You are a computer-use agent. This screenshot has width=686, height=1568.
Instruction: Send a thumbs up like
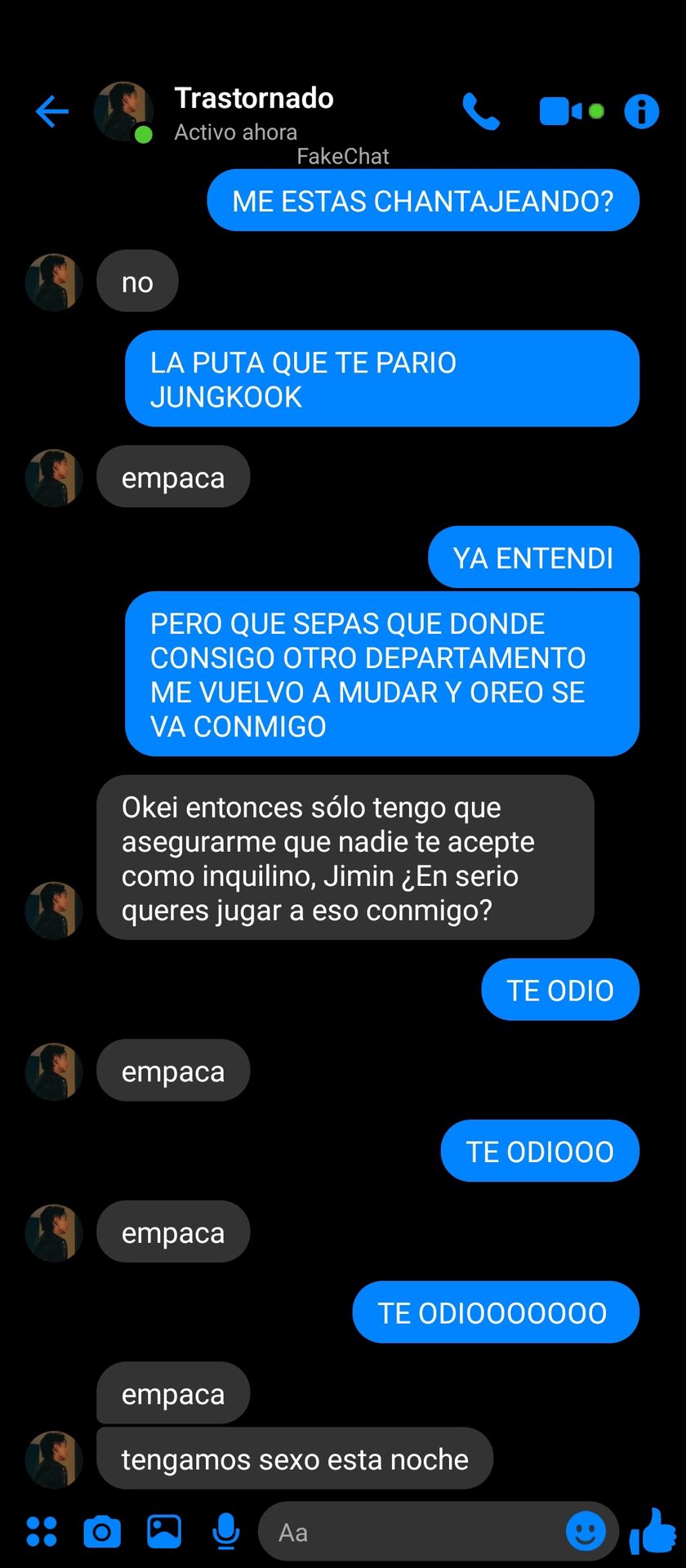[x=653, y=1530]
